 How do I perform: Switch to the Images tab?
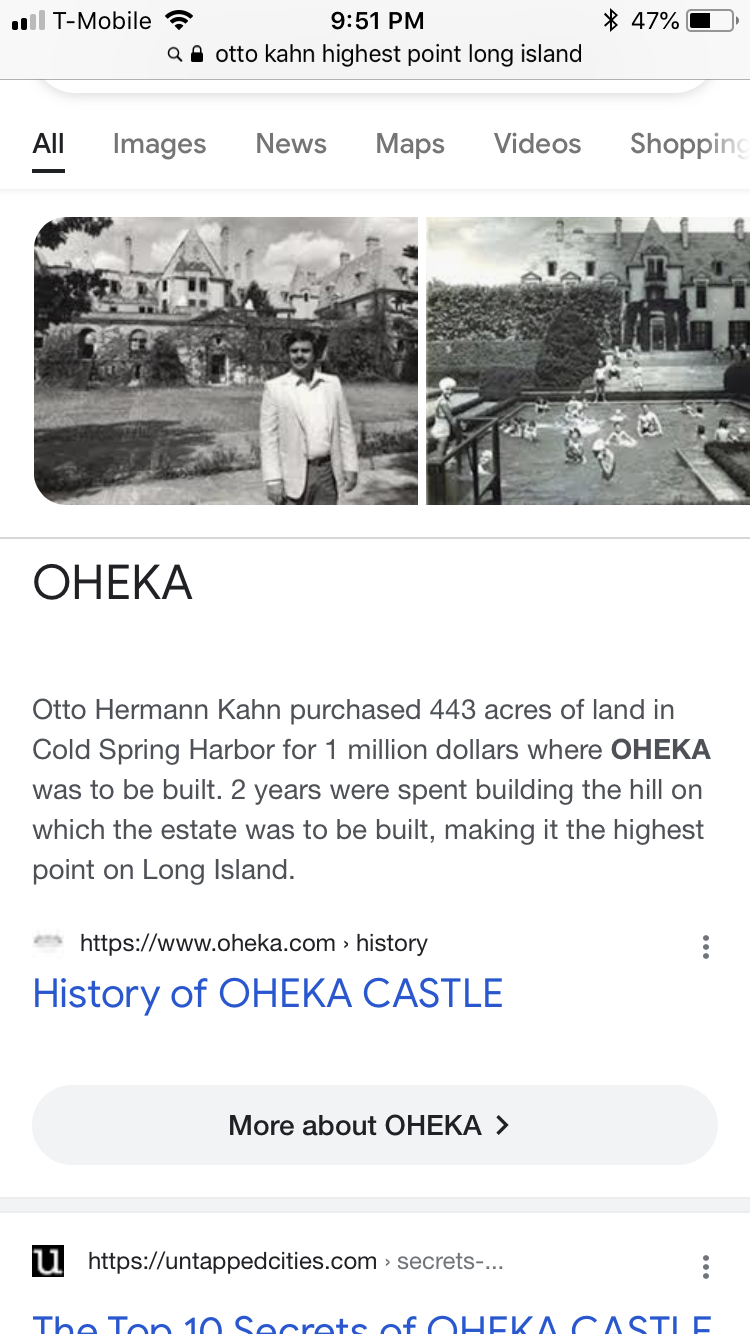pyautogui.click(x=159, y=144)
